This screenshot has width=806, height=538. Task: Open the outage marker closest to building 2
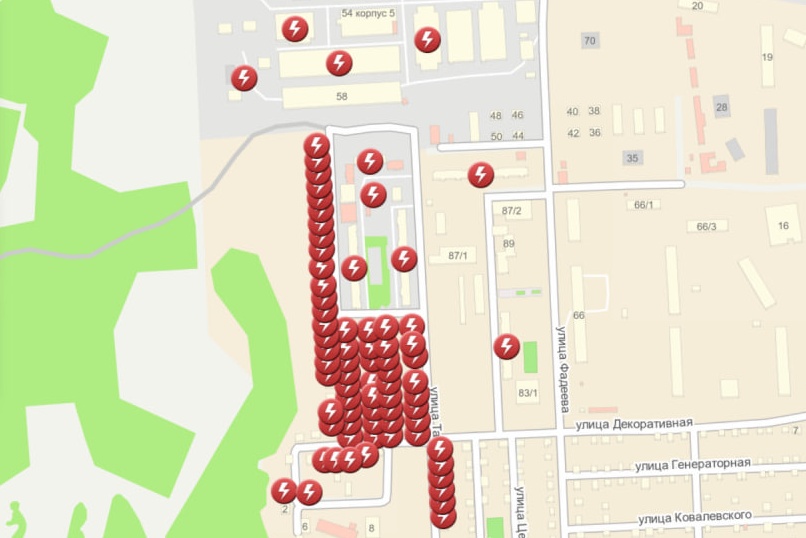point(284,491)
